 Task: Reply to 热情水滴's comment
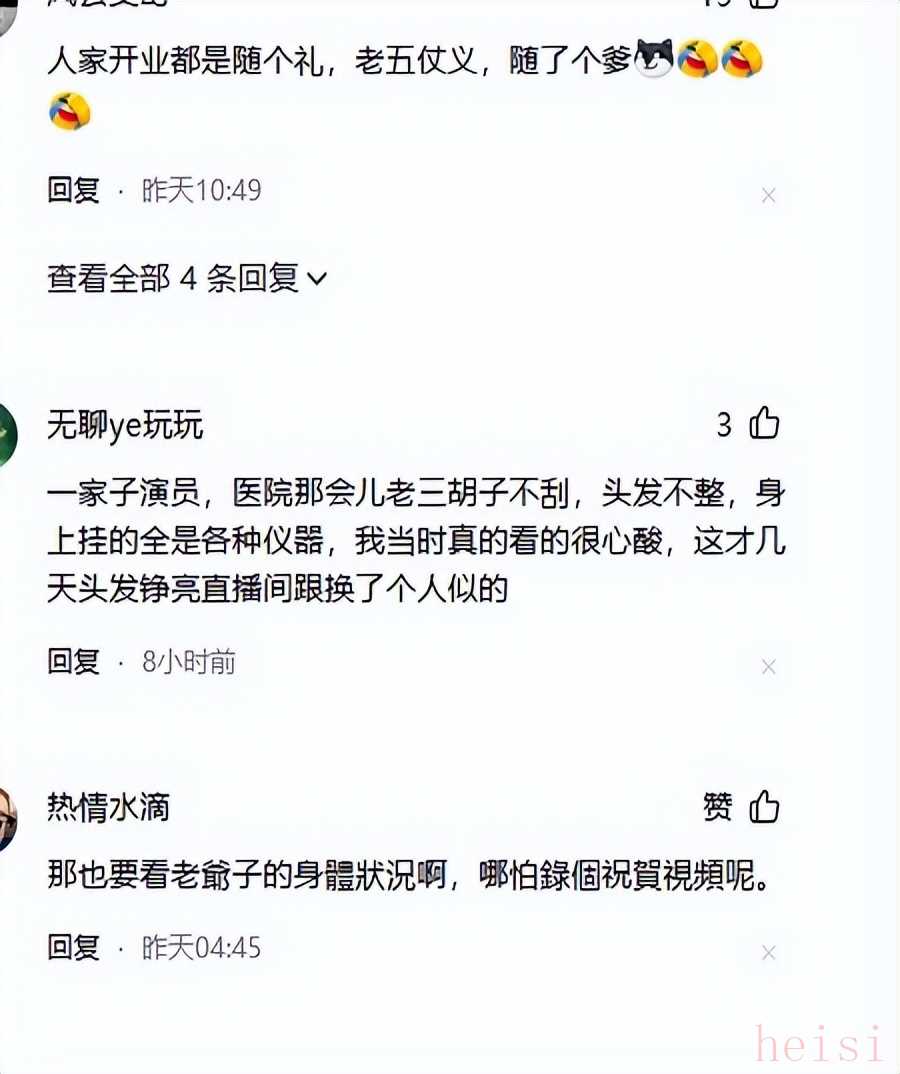pos(74,946)
